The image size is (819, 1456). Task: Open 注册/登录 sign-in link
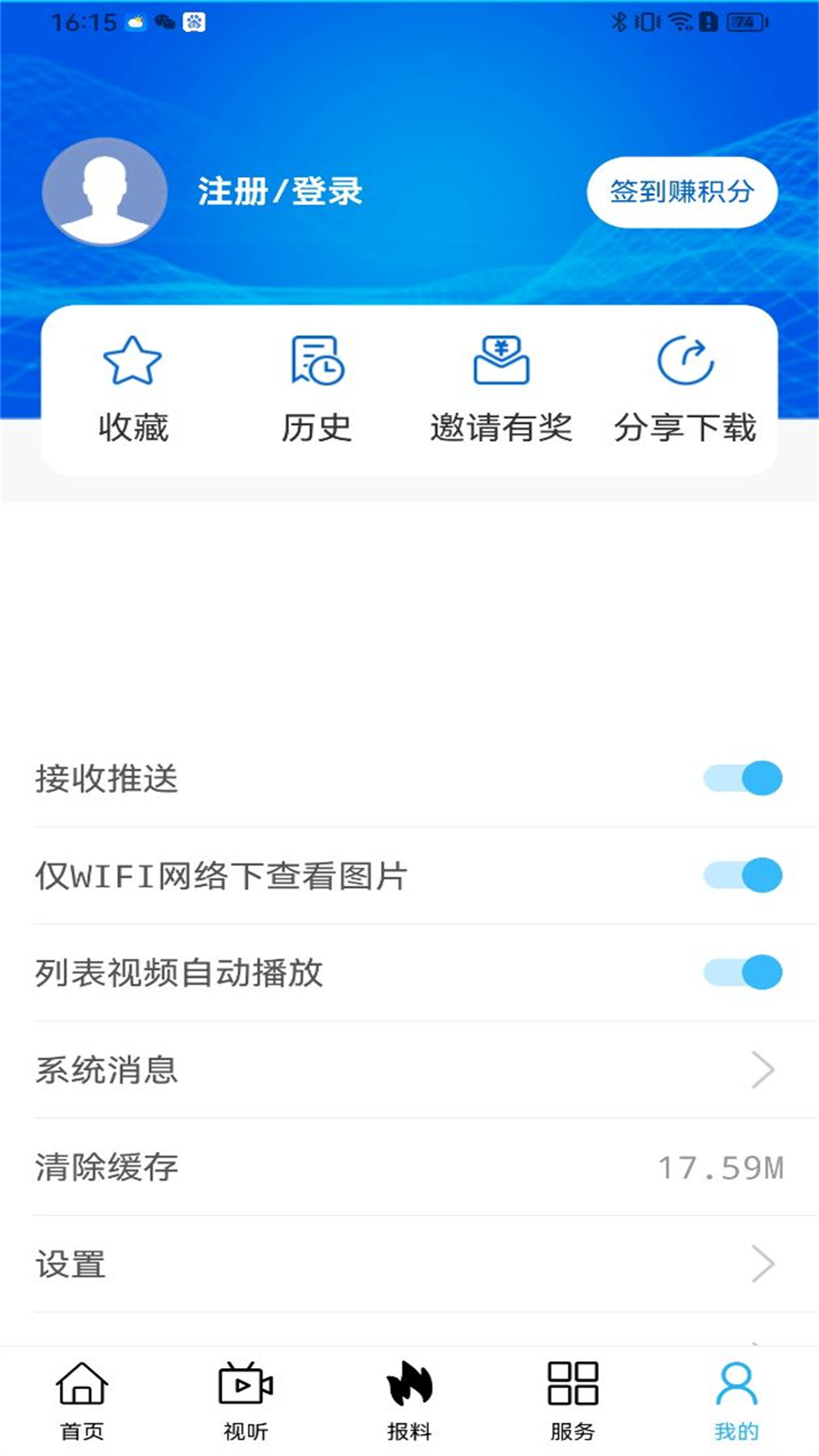(280, 191)
